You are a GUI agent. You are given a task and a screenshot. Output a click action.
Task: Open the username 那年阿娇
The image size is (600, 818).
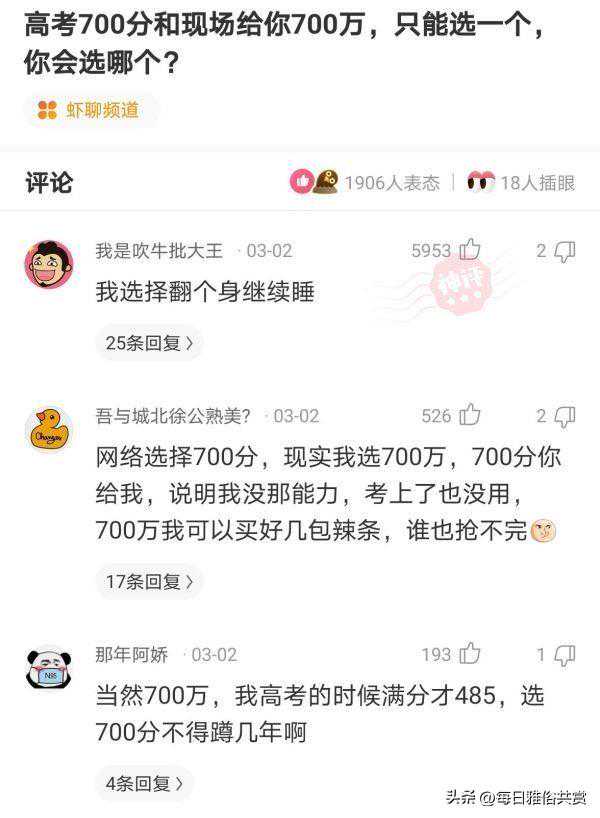[x=131, y=655]
